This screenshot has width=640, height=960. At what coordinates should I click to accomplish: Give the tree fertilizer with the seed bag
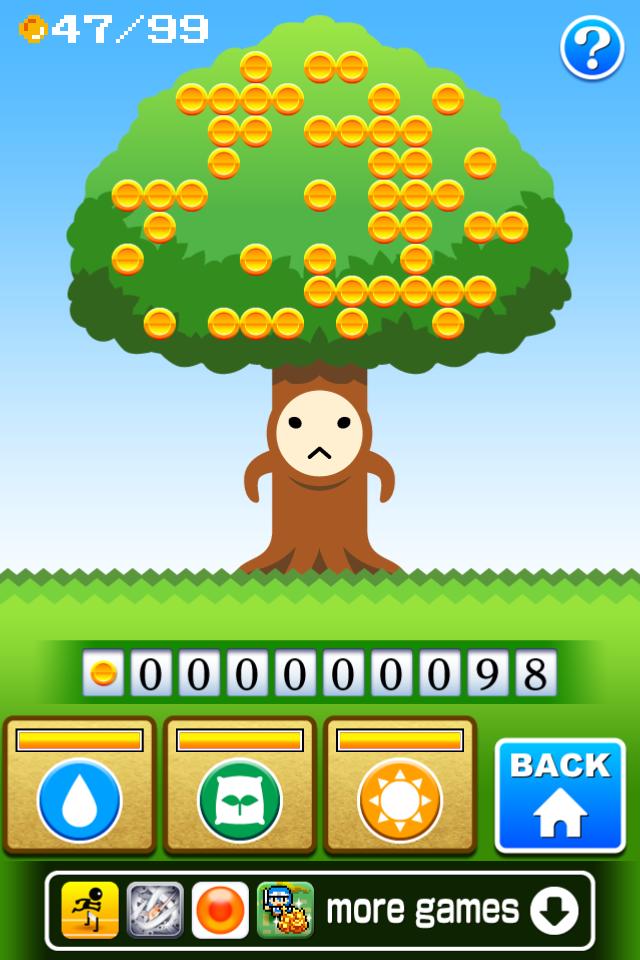(x=240, y=799)
